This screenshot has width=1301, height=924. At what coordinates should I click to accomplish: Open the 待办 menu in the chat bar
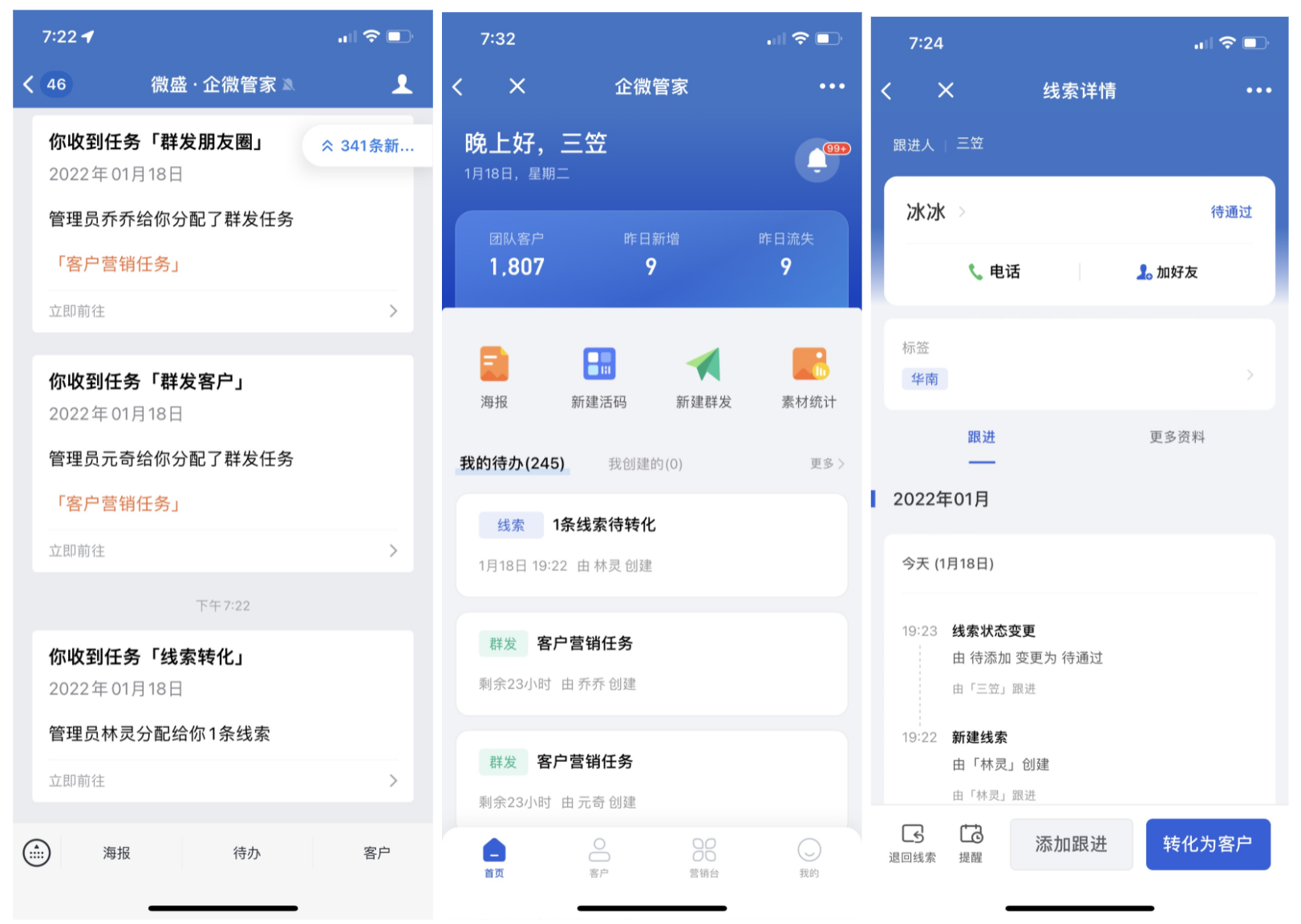tap(246, 853)
